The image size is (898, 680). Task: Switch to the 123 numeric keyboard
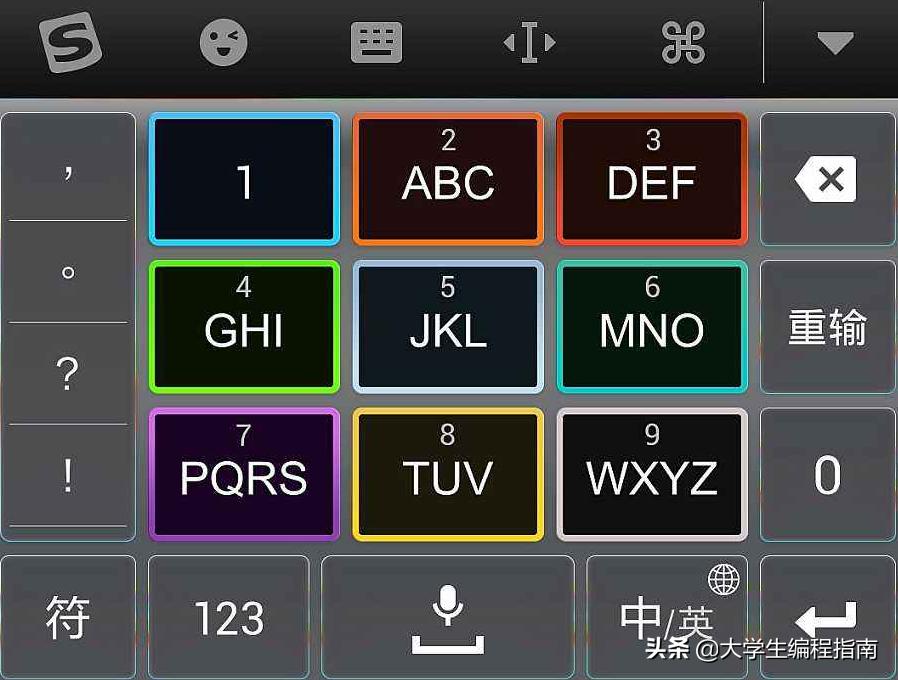(x=229, y=616)
